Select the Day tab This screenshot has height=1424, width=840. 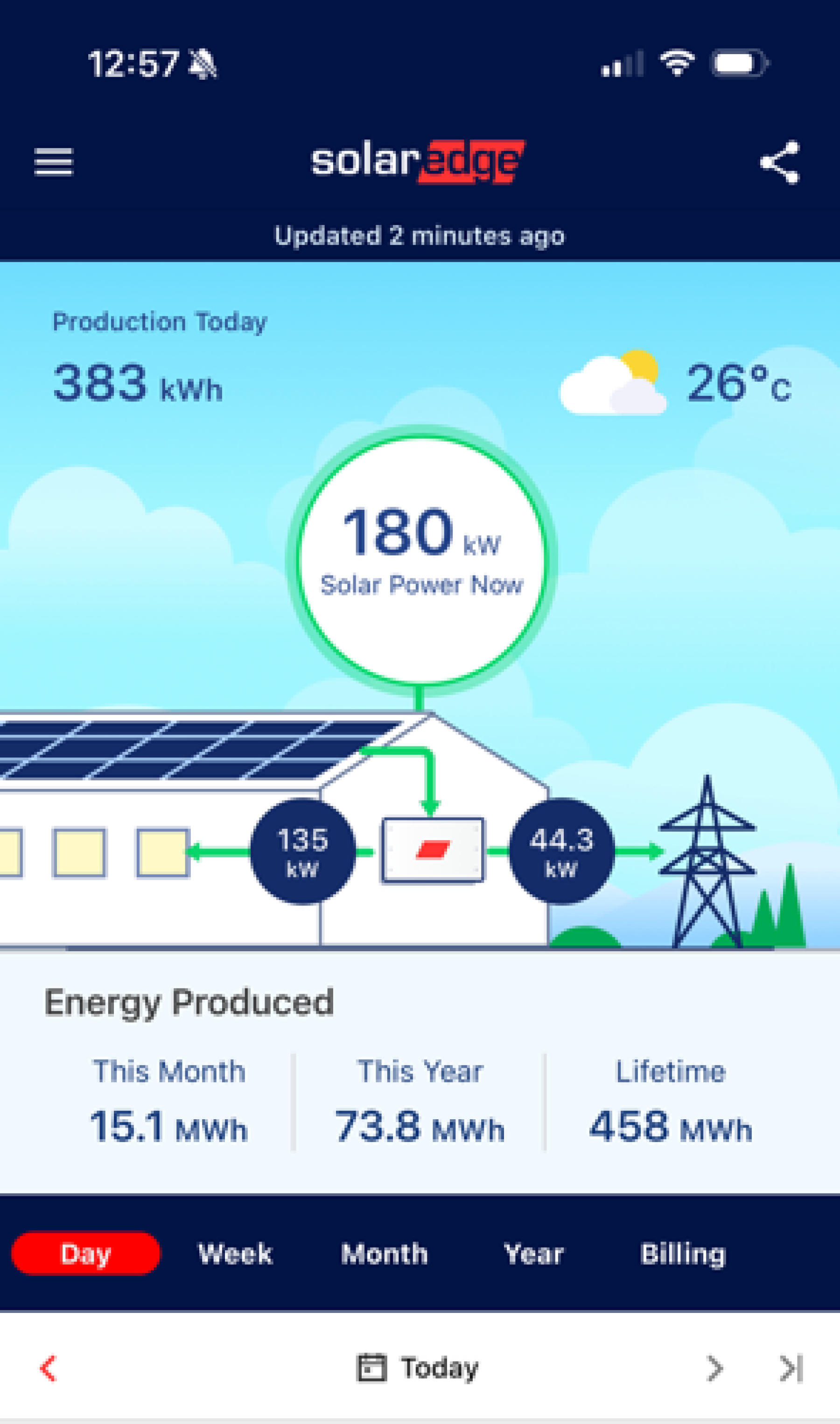coord(85,1254)
